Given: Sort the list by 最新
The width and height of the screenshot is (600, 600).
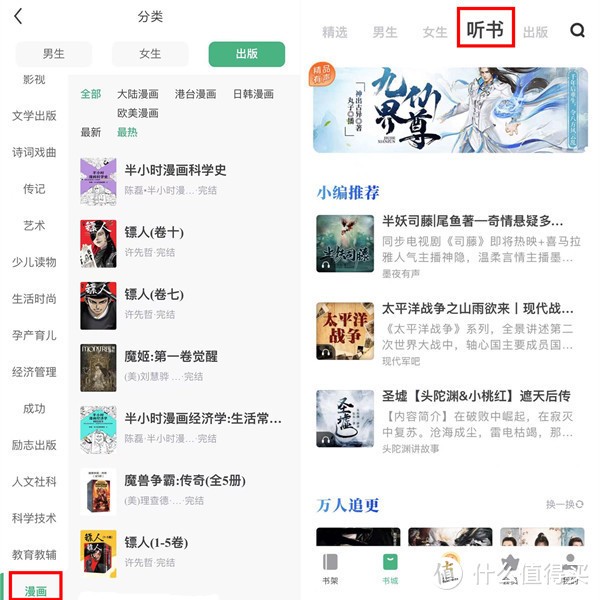Looking at the screenshot, I should click(91, 132).
